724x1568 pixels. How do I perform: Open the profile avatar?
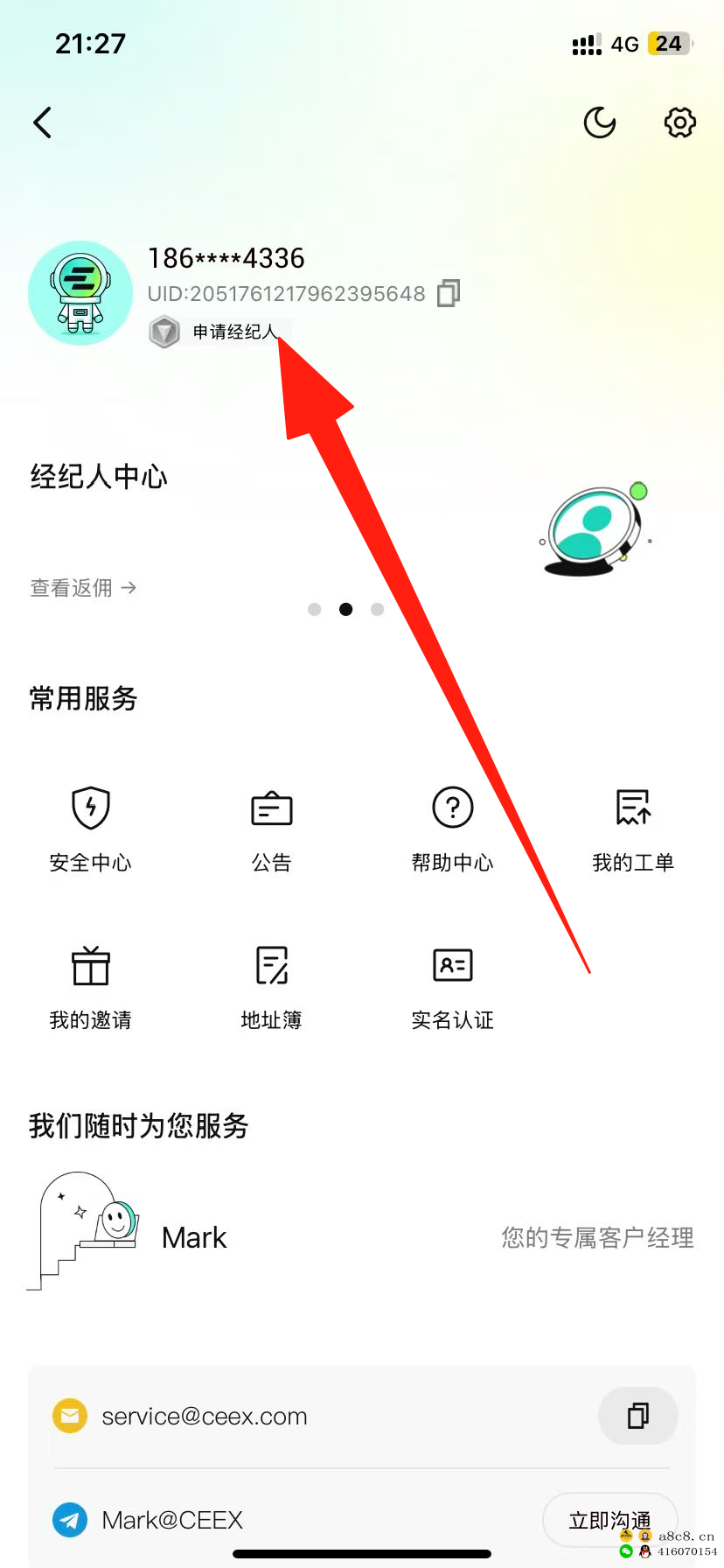click(x=80, y=293)
